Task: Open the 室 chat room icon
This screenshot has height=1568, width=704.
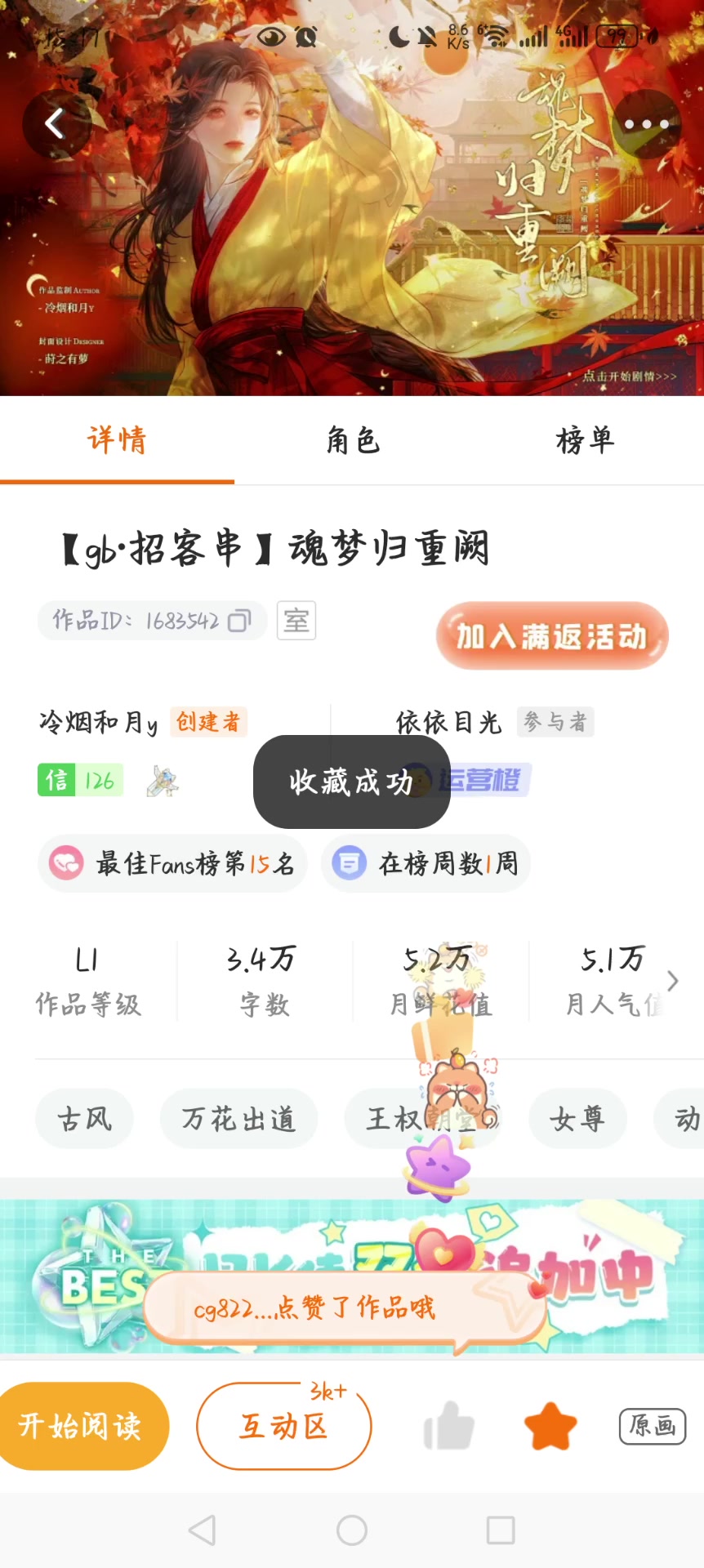Action: tap(296, 621)
